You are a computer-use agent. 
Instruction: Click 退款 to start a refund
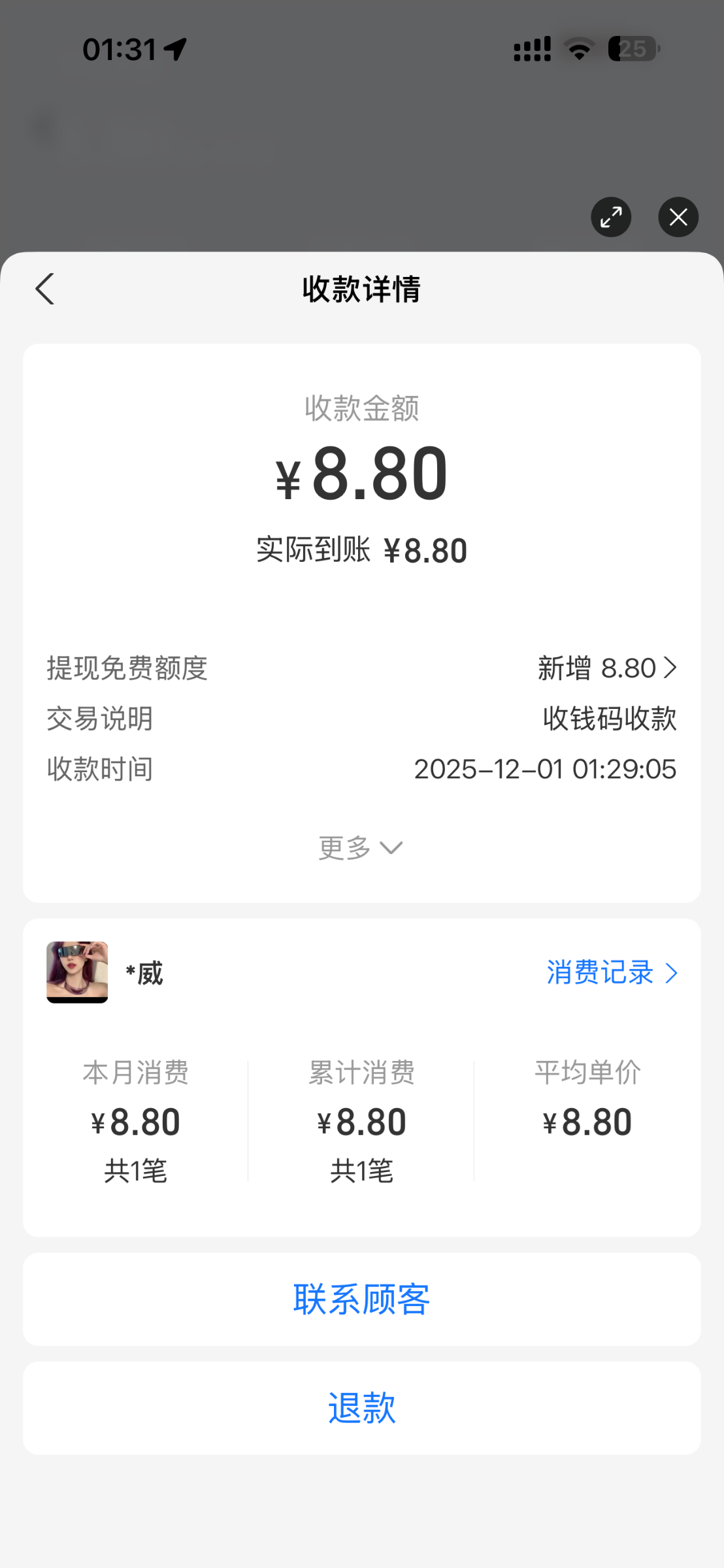tap(362, 1409)
